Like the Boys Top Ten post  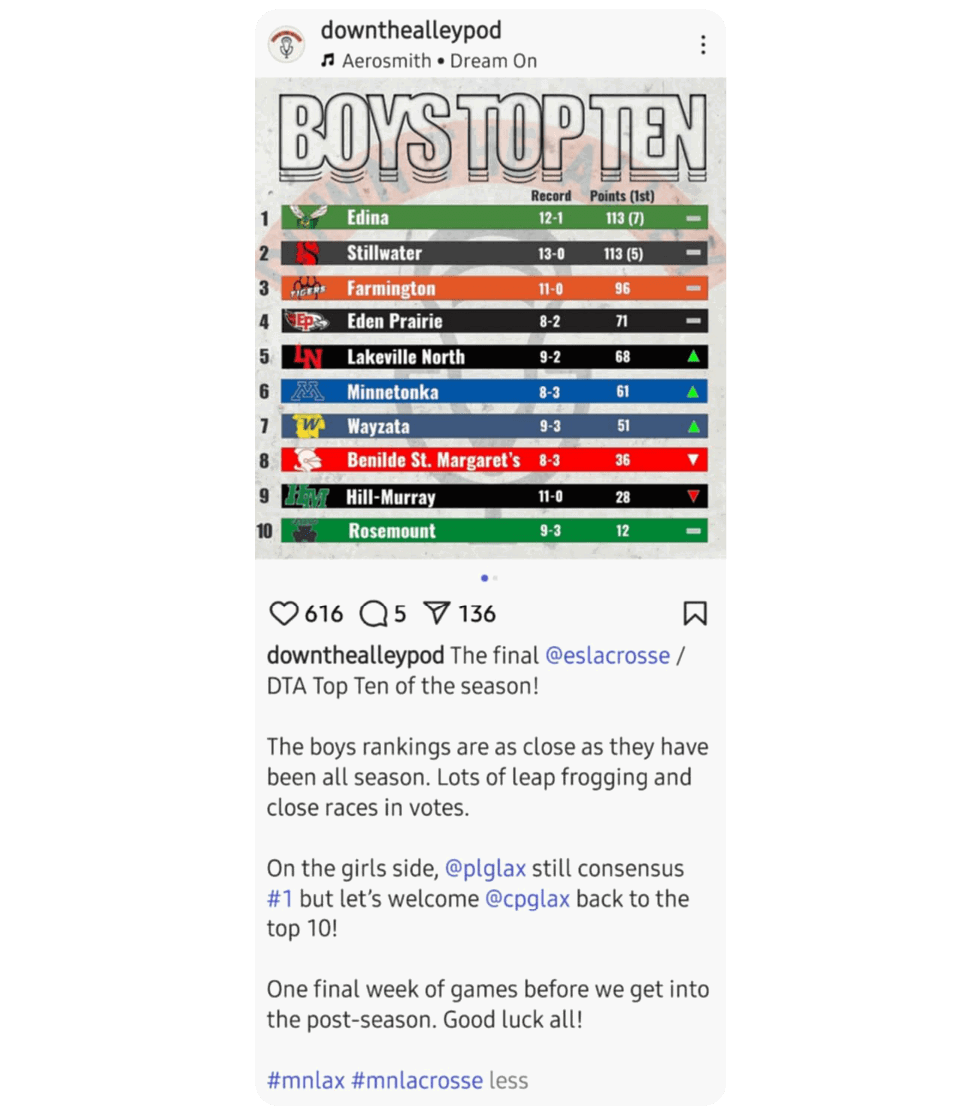285,613
